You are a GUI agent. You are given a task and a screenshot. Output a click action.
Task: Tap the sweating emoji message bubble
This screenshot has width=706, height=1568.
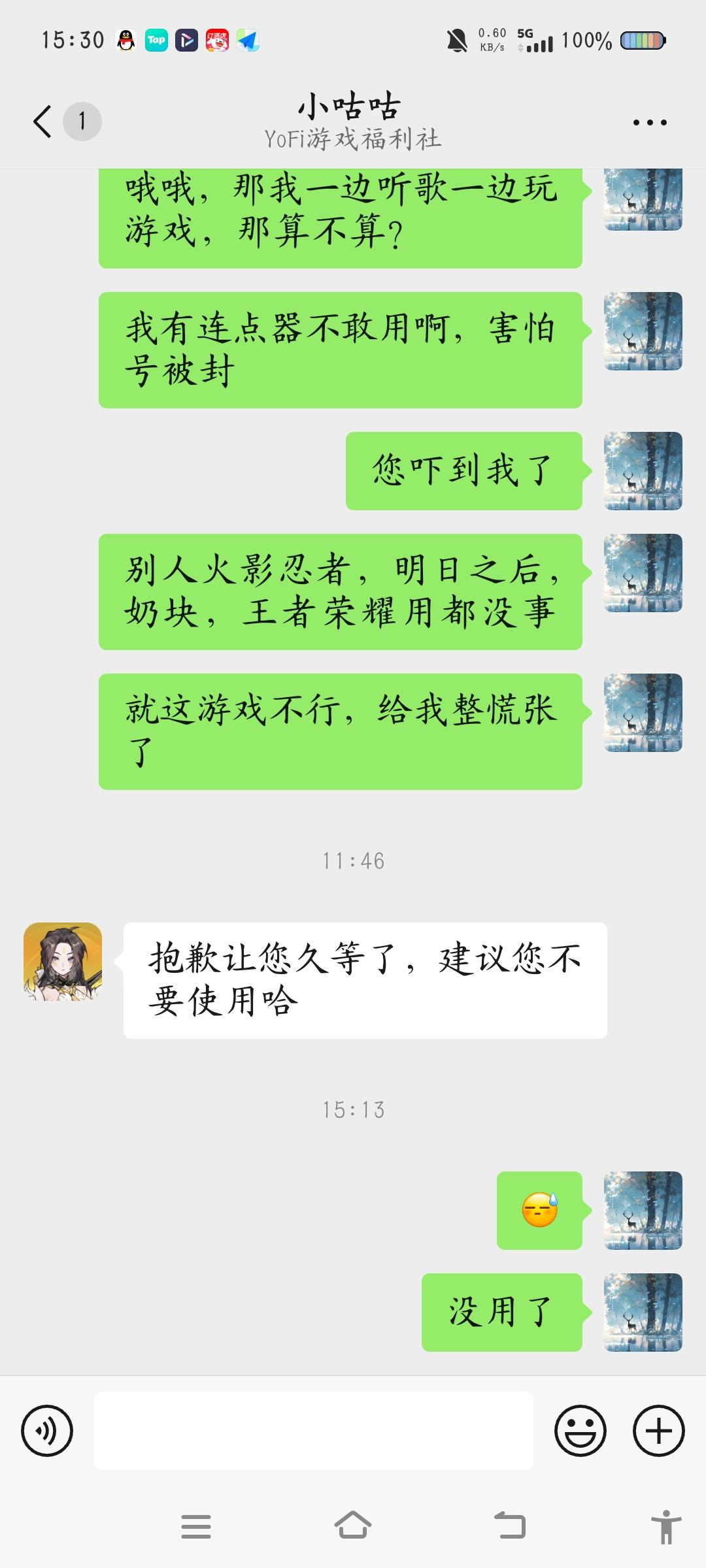click(x=540, y=1209)
